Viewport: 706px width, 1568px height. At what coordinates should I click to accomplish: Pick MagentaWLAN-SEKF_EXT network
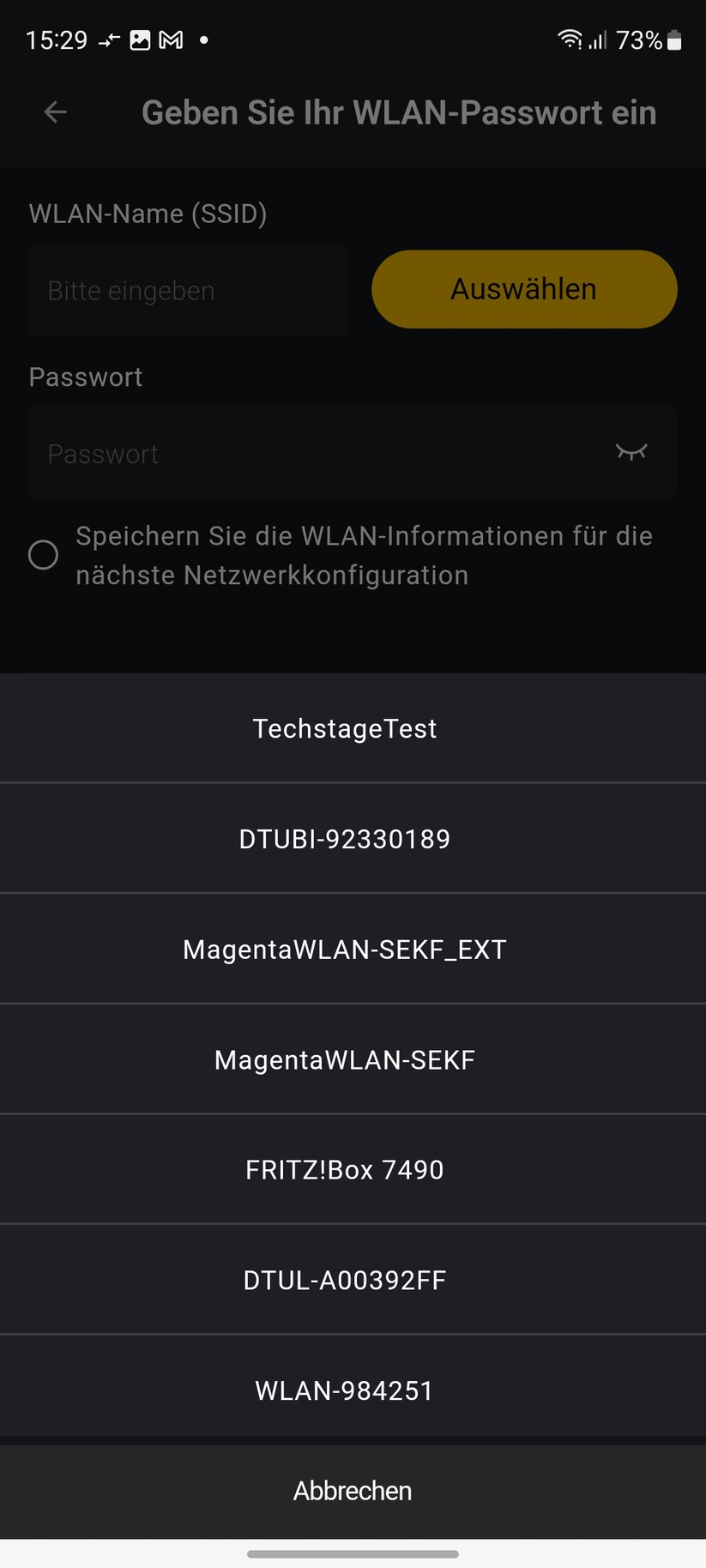(x=345, y=950)
